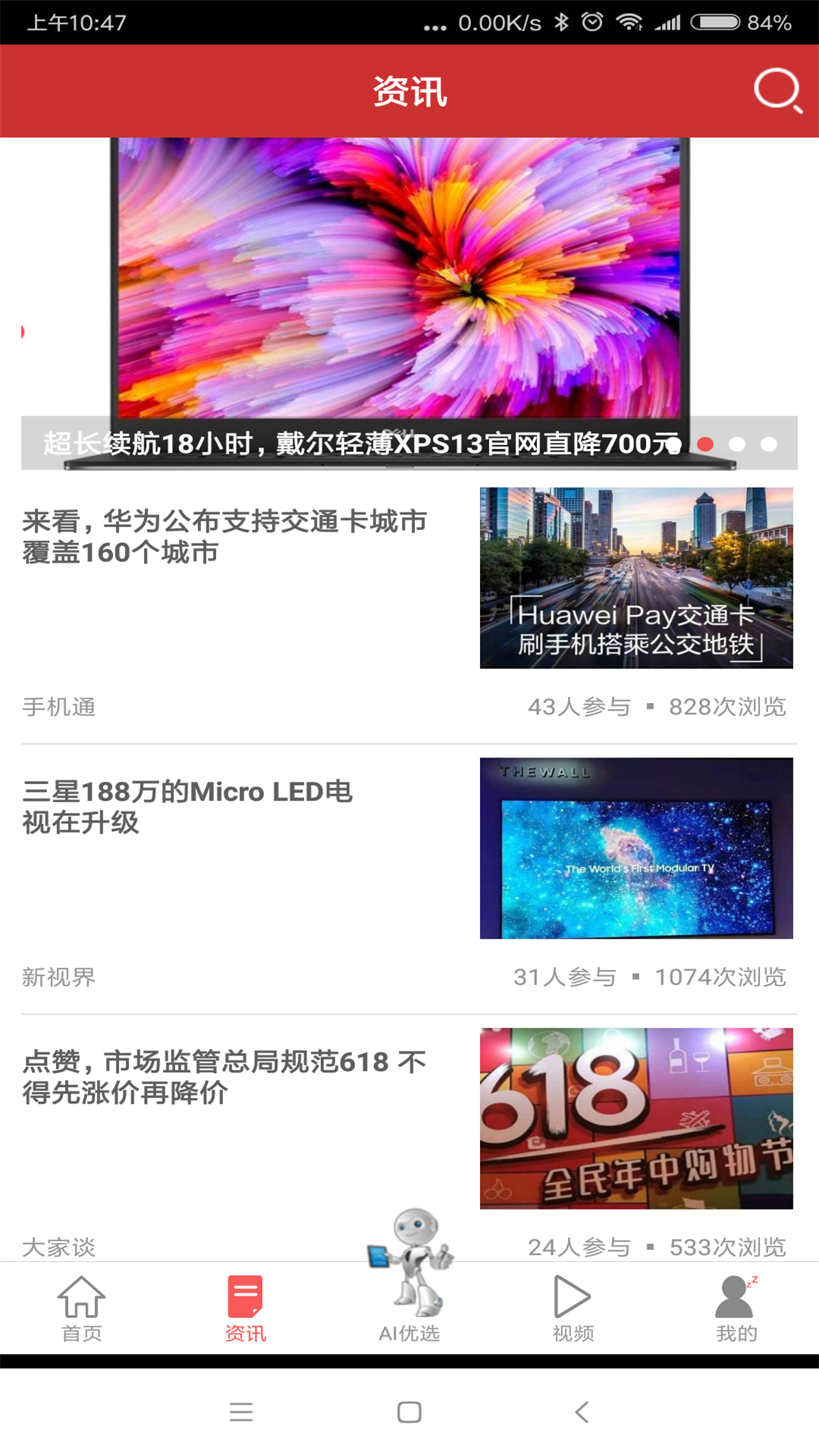Open the search function
This screenshot has height=1456, width=819.
coord(776,91)
